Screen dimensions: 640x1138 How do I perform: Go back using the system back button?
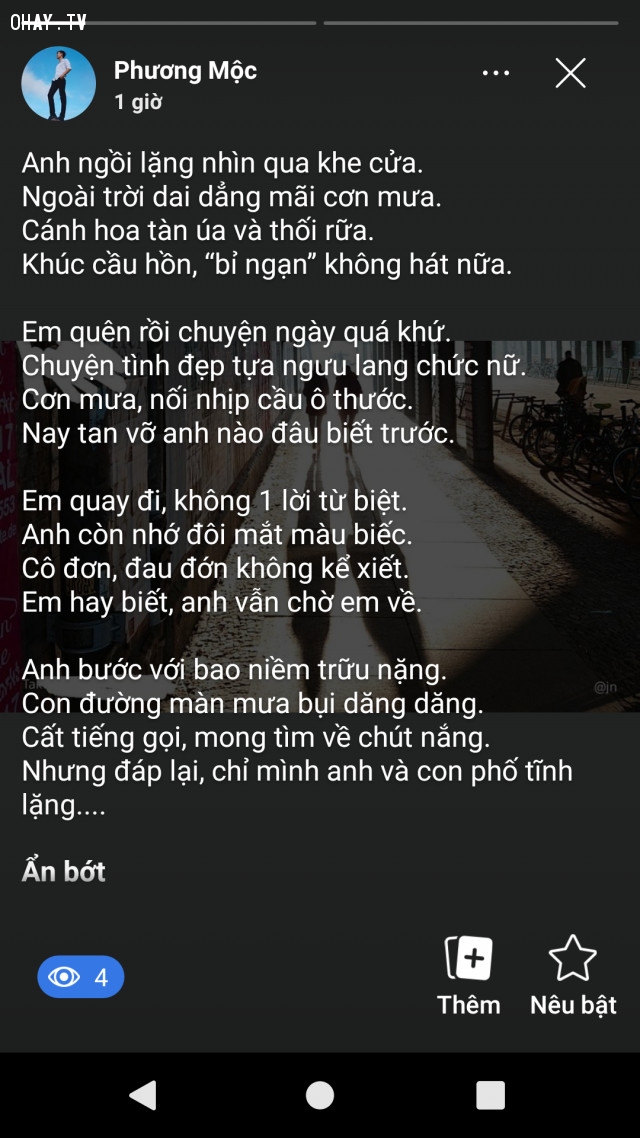143,1095
